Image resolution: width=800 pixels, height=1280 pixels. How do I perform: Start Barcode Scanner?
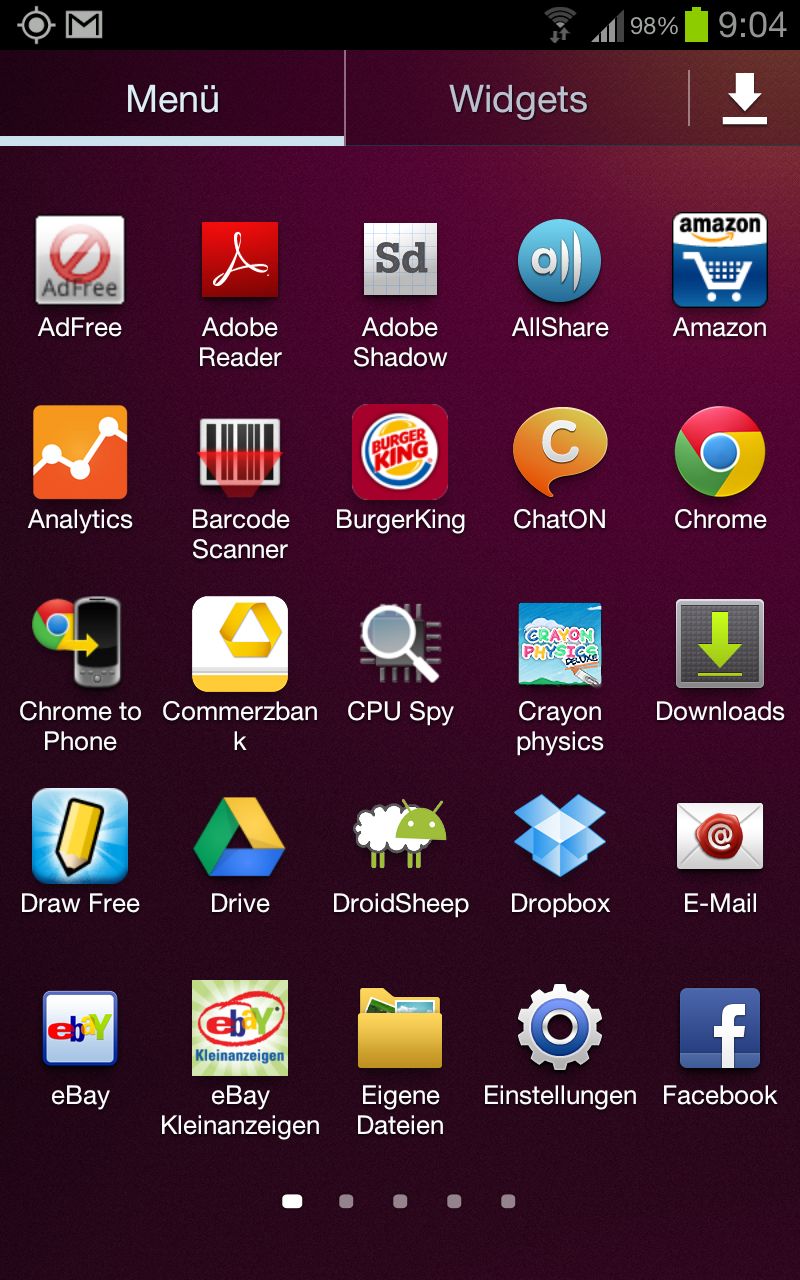click(x=240, y=452)
